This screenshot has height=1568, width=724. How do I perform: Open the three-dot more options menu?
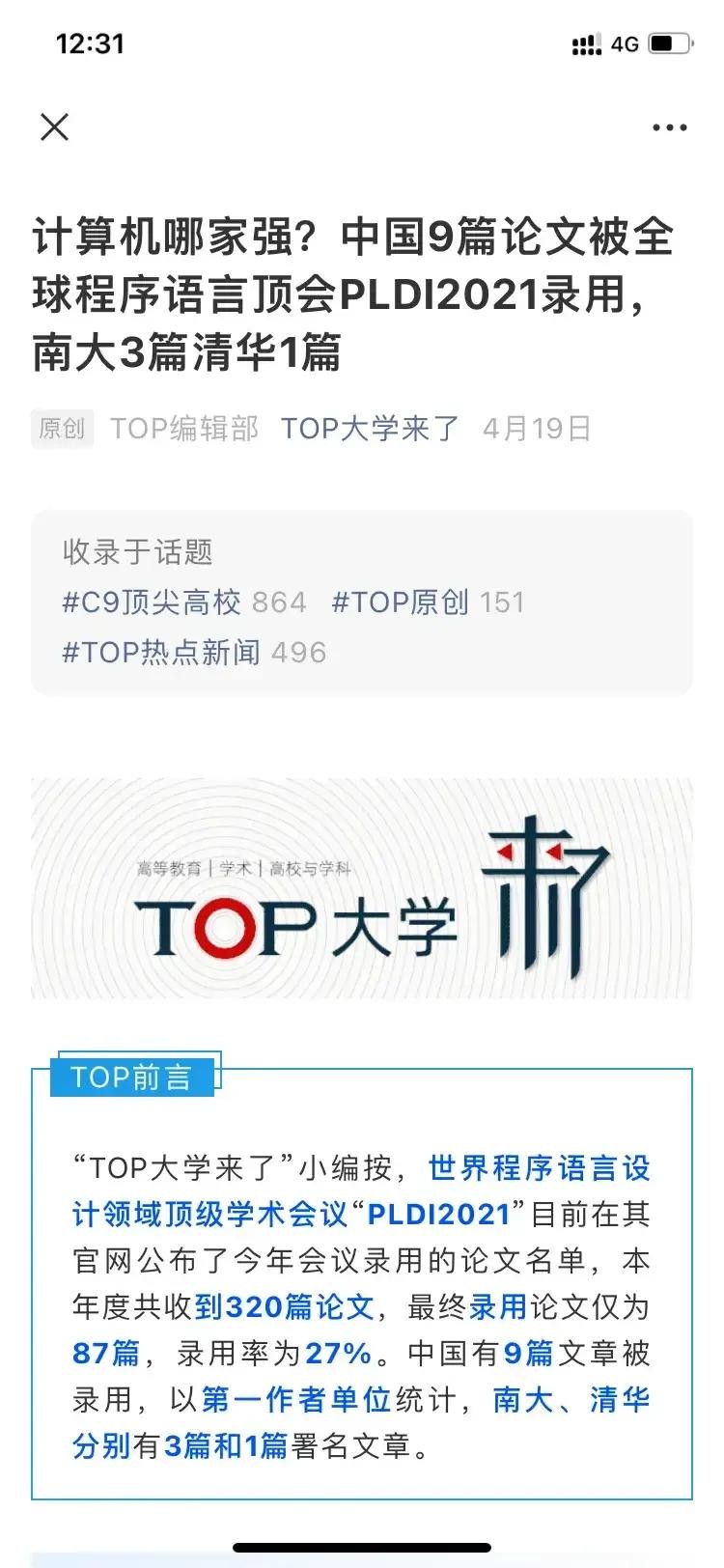669,127
